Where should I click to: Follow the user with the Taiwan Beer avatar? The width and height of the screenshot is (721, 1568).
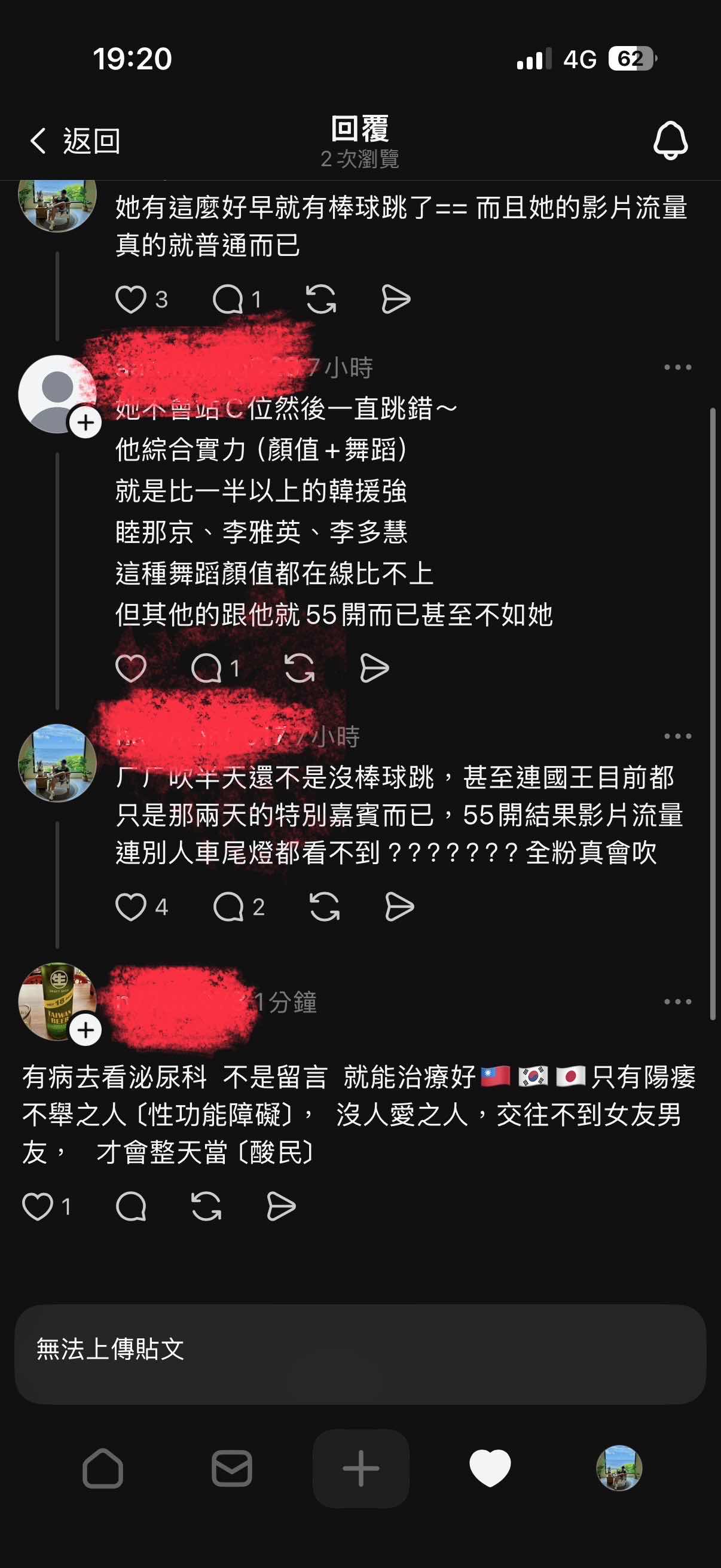click(x=85, y=1030)
